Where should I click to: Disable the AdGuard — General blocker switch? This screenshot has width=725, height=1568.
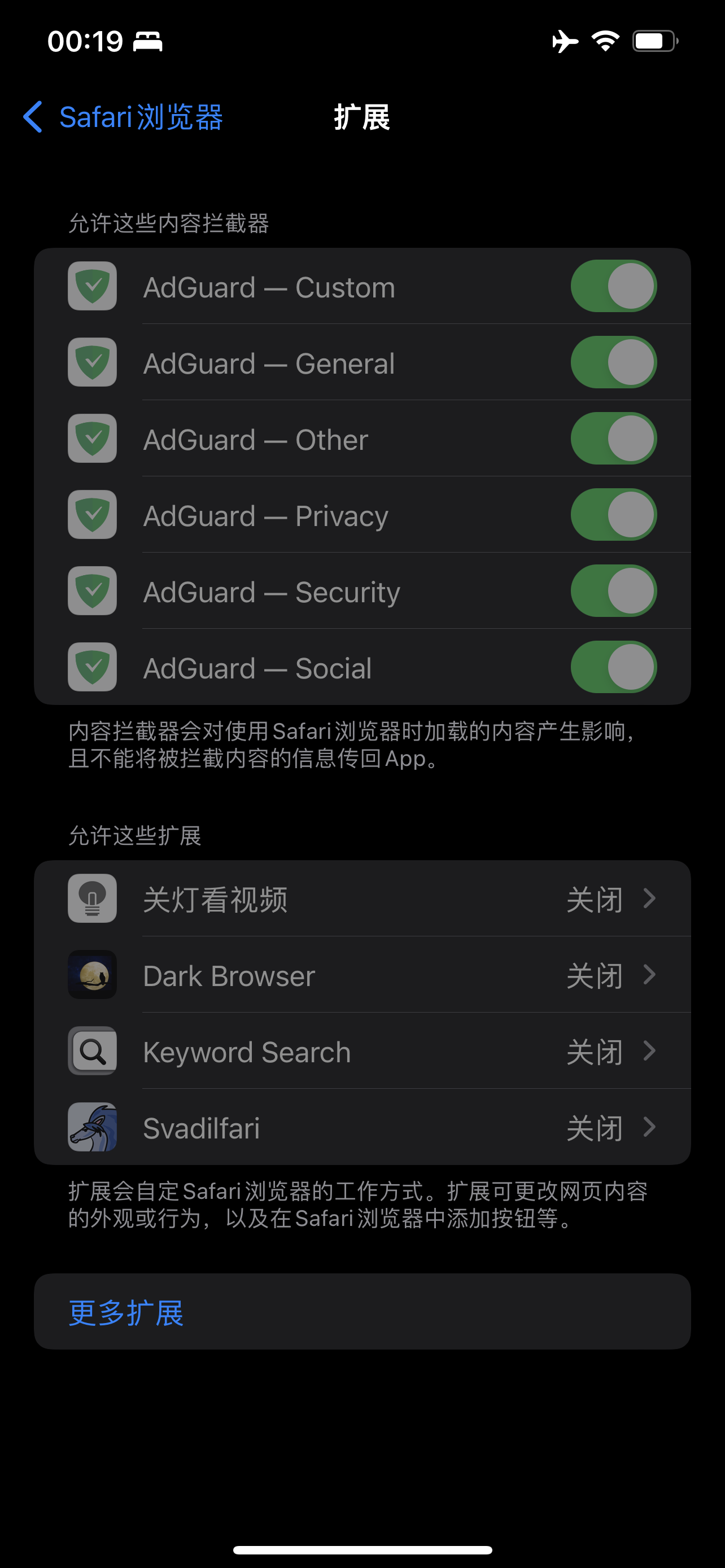coord(613,362)
